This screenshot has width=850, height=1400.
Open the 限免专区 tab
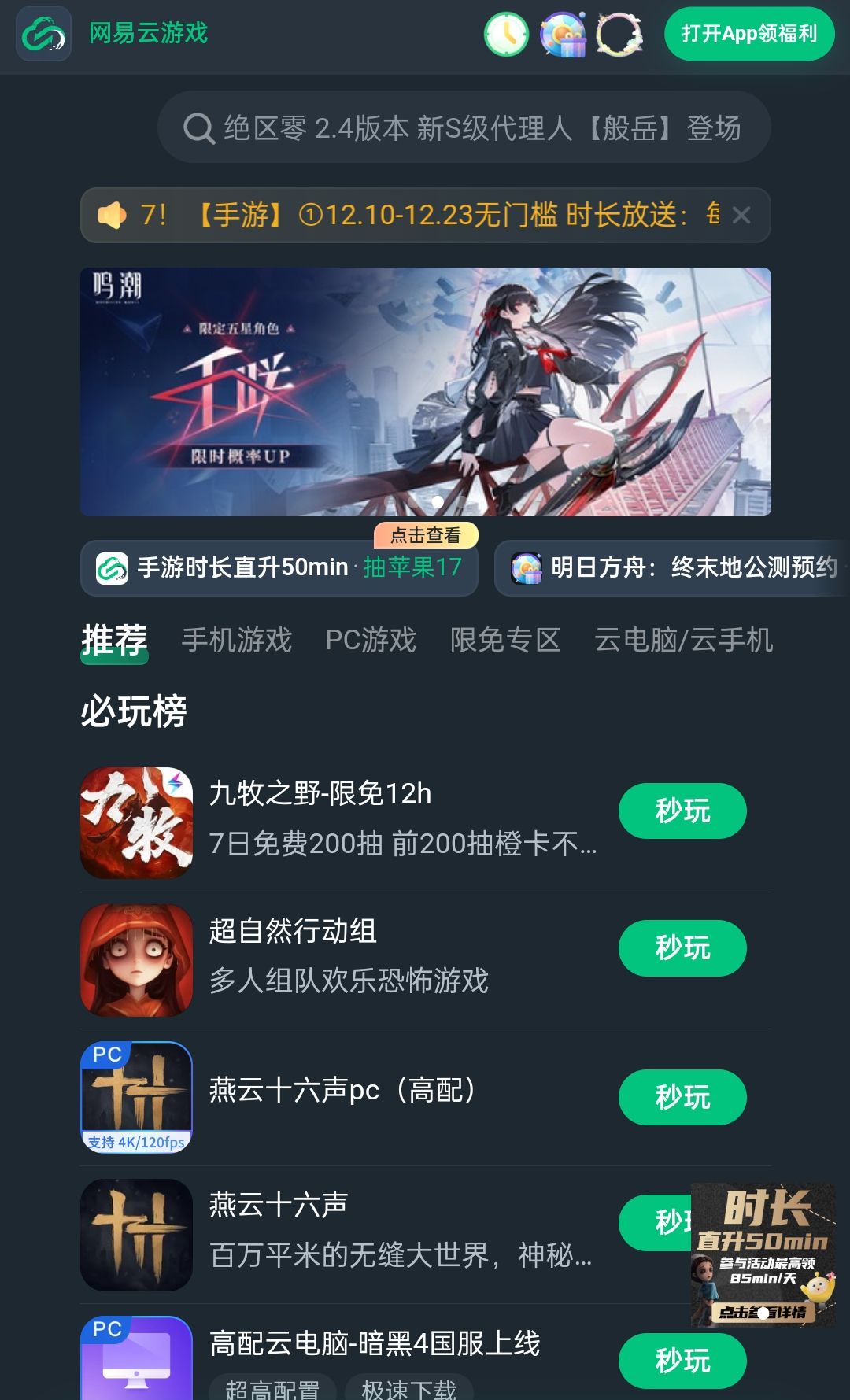[x=506, y=640]
